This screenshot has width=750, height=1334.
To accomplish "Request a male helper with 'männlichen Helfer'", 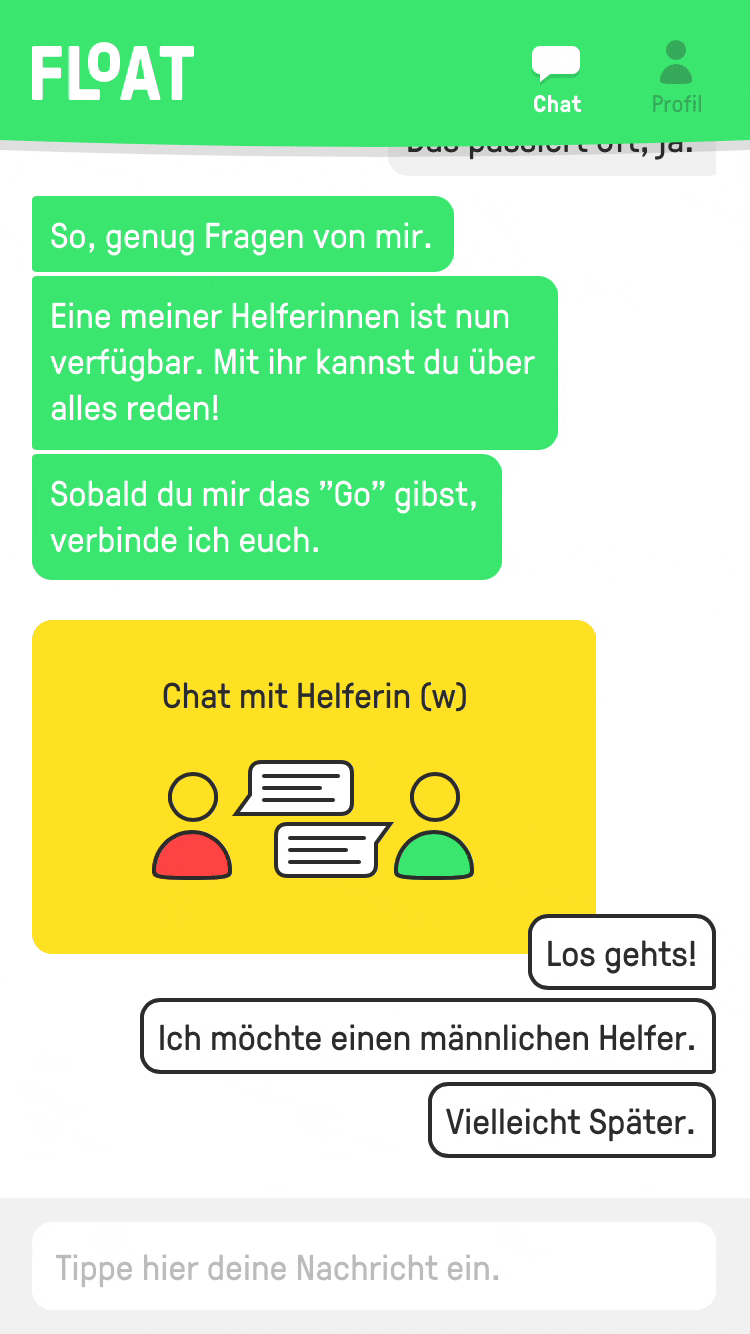I will click(427, 1036).
